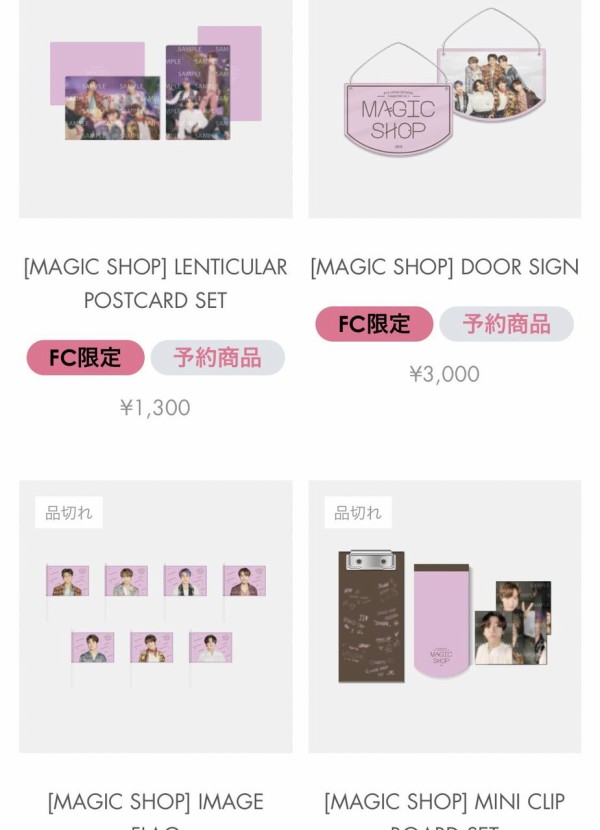Open the [MAGIC SHOP] DOOR SIGN title
This screenshot has height=830, width=600.
click(444, 267)
